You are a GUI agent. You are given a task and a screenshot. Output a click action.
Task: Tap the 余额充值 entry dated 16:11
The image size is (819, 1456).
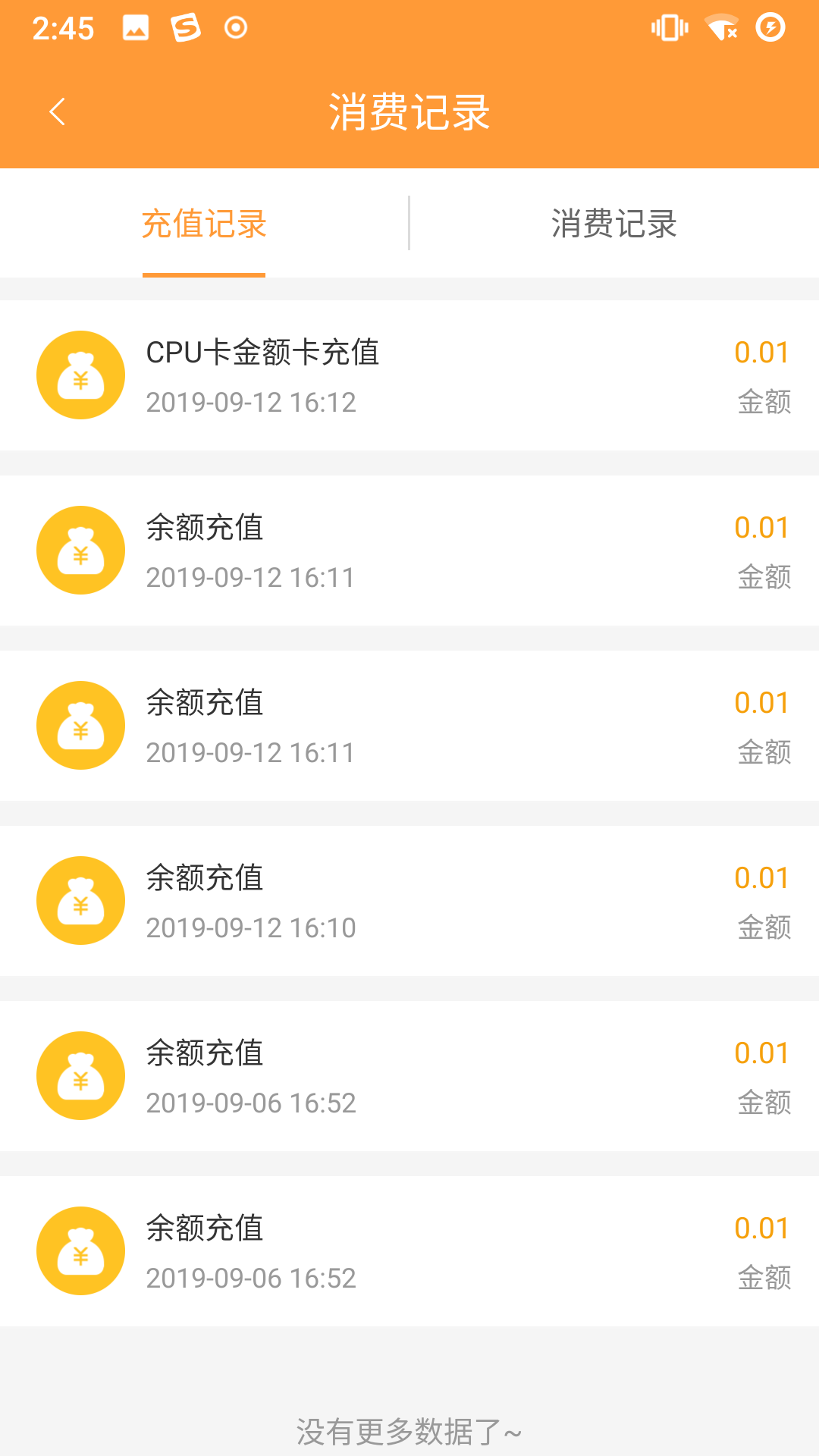409,550
